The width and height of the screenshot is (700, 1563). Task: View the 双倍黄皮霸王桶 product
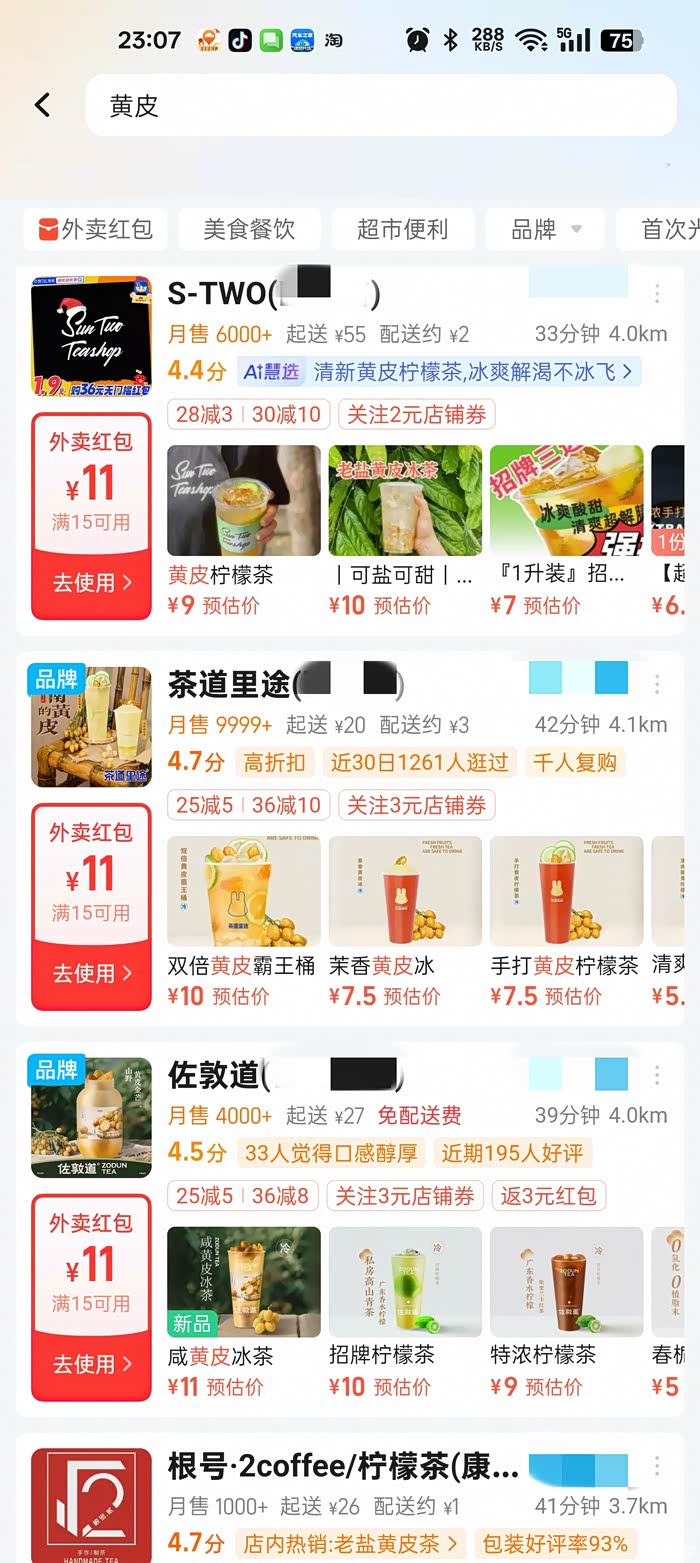coord(243,892)
